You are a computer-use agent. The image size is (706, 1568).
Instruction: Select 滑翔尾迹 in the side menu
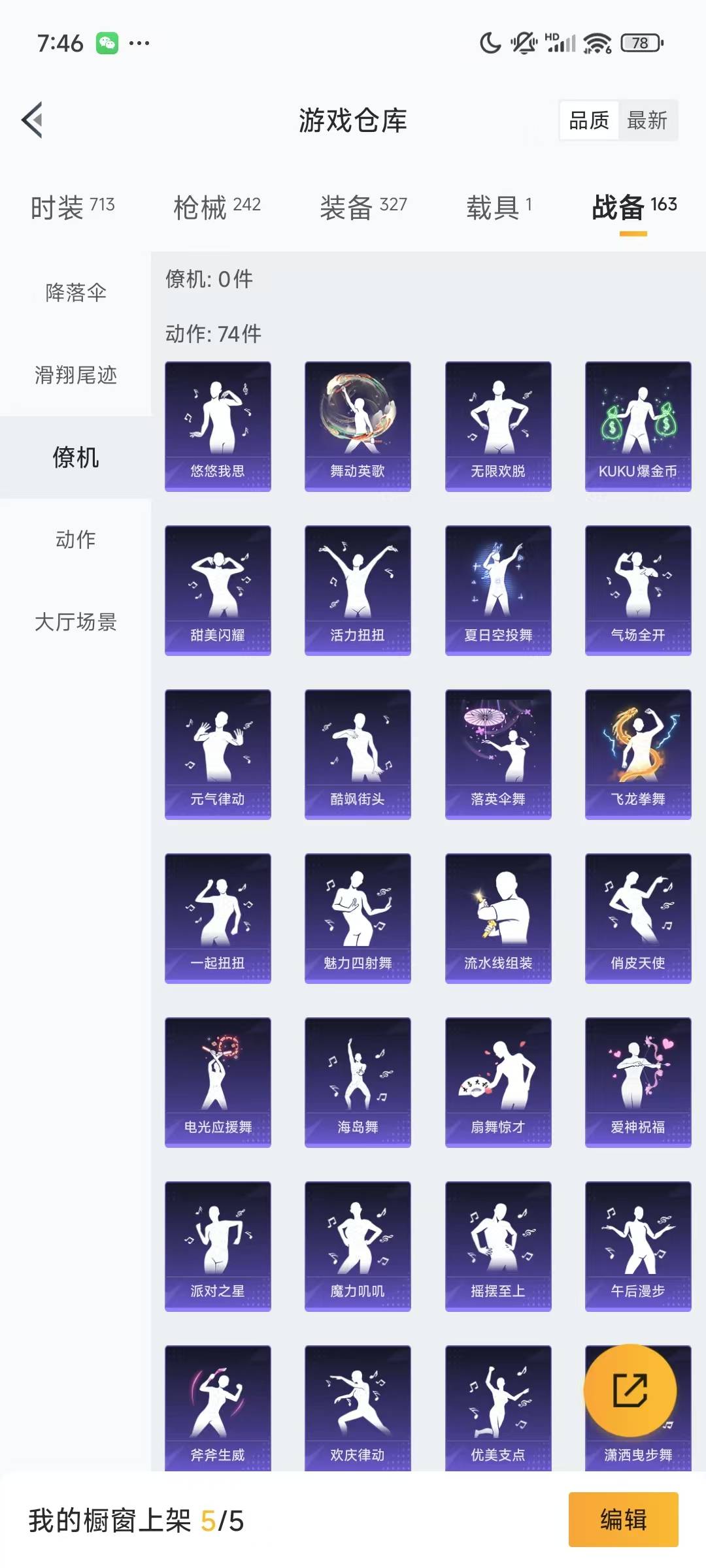[76, 375]
